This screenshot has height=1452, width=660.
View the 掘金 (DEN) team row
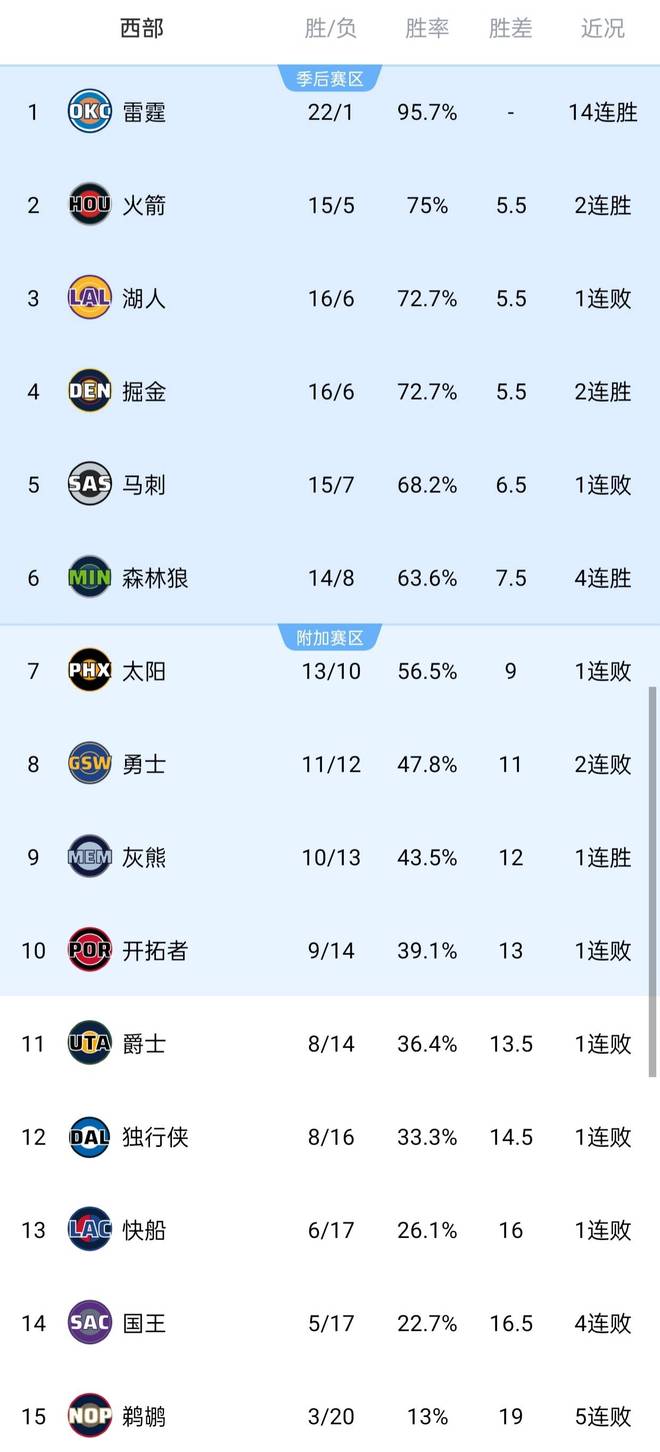pos(144,391)
